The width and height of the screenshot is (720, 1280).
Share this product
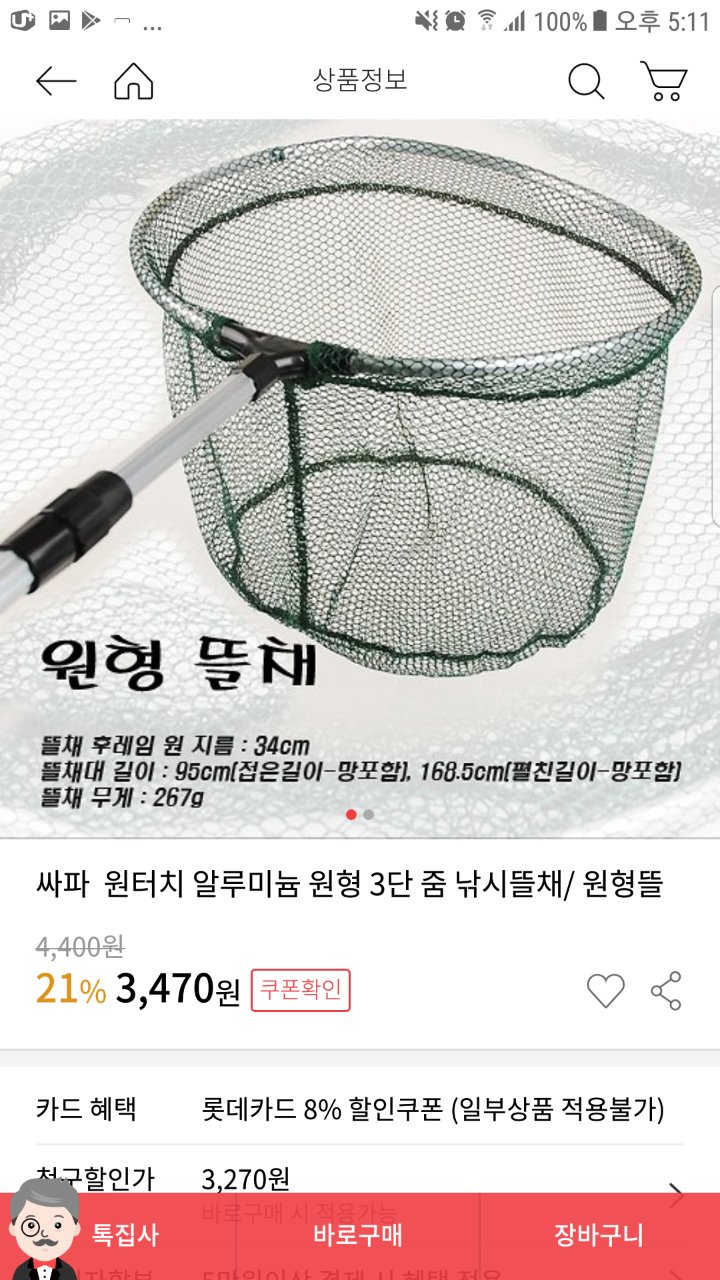click(x=666, y=990)
